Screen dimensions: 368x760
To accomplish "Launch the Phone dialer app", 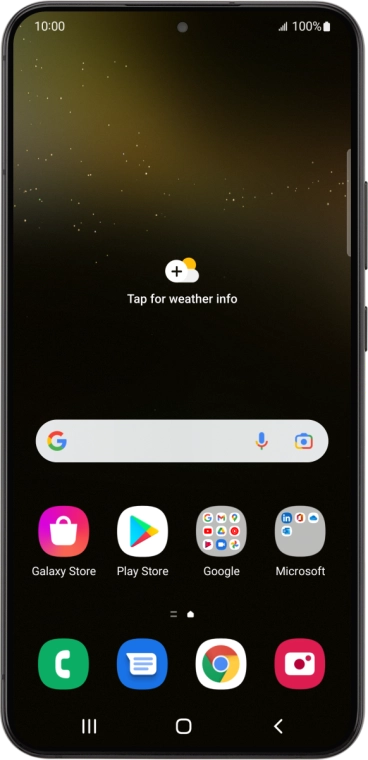I will [x=64, y=664].
